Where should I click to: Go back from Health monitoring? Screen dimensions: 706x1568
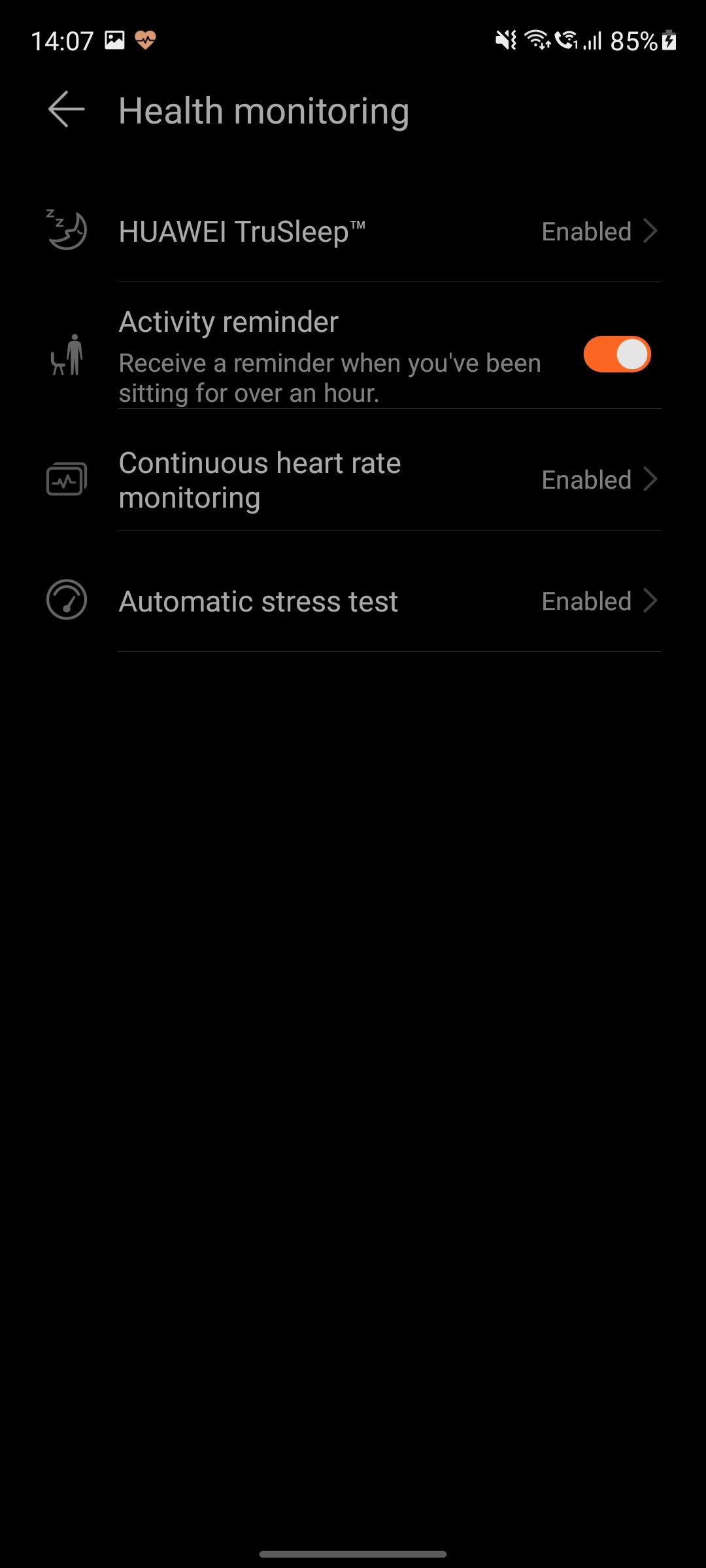(67, 109)
